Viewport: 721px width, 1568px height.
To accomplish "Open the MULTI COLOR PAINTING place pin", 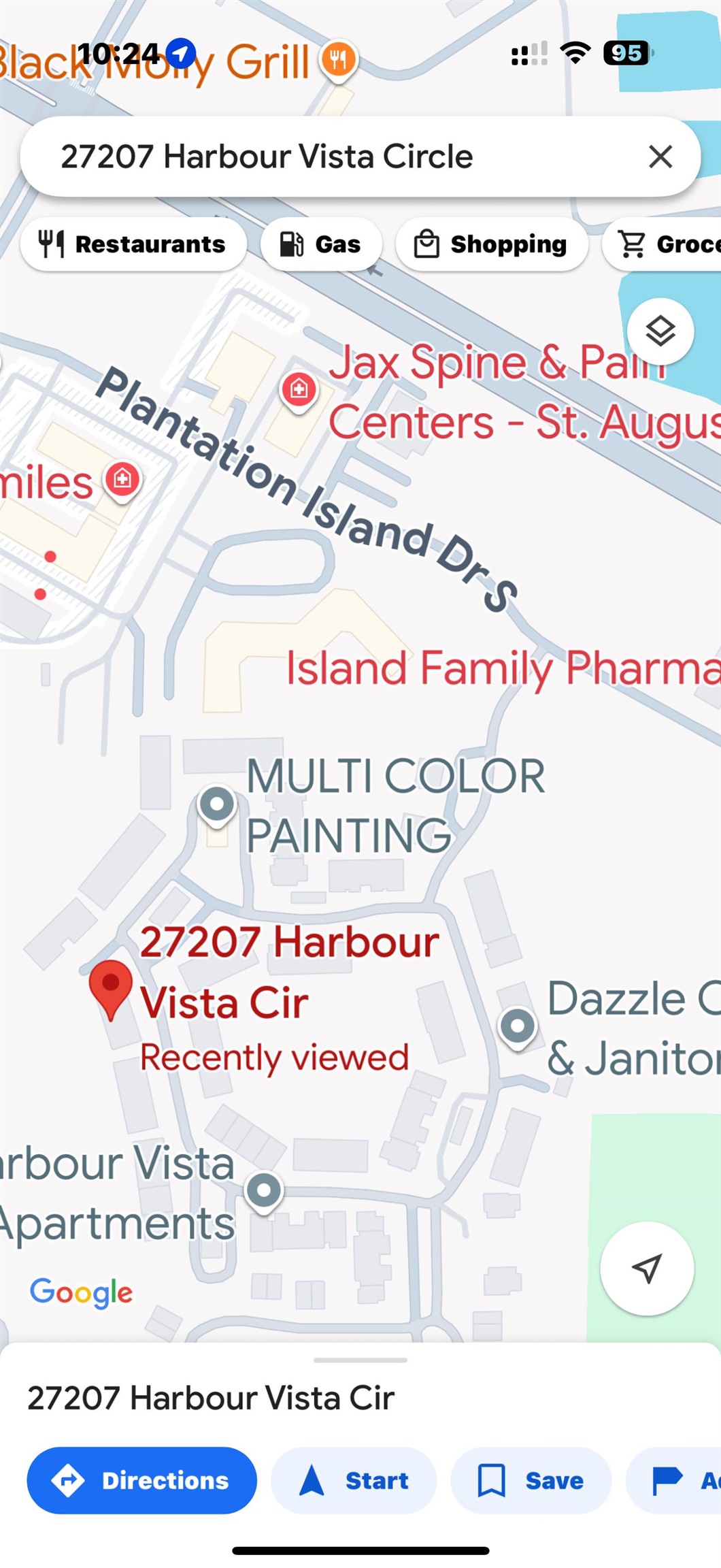I will (x=217, y=804).
